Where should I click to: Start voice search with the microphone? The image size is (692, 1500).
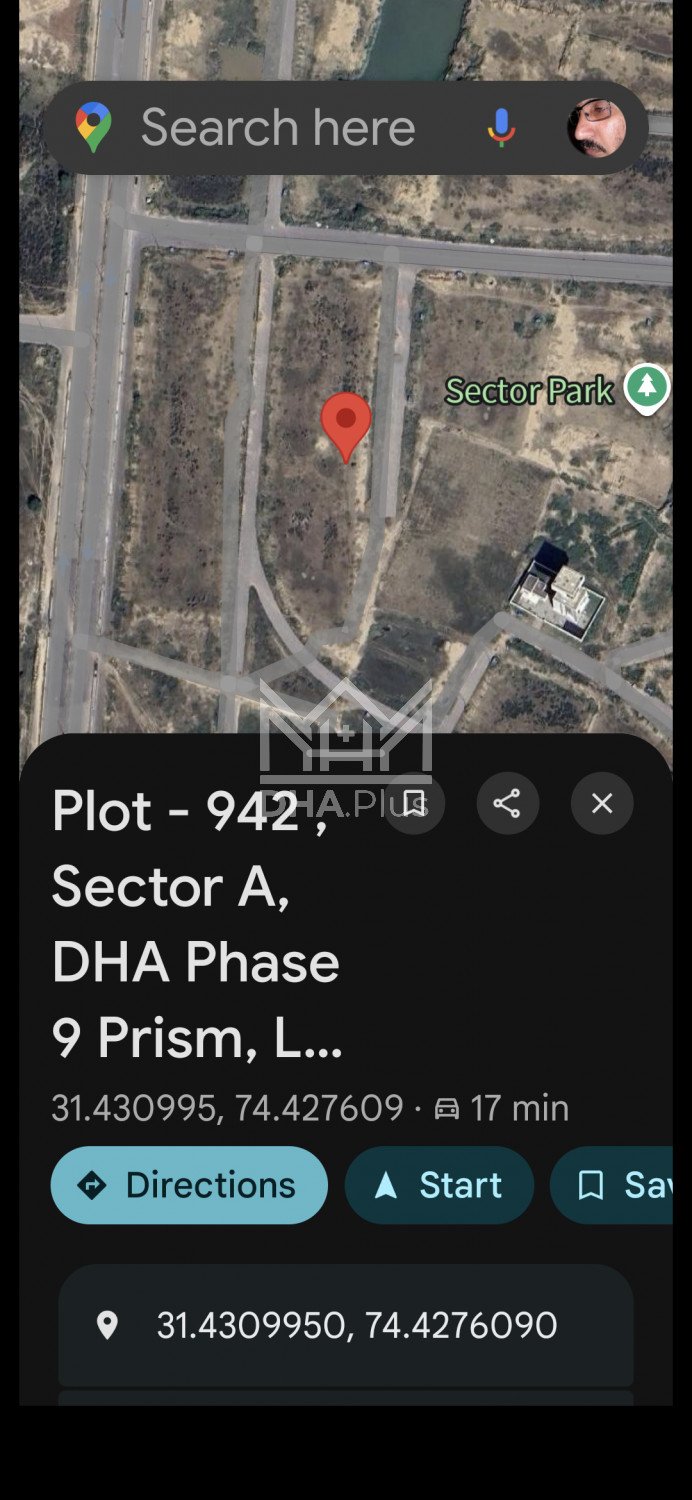(501, 128)
